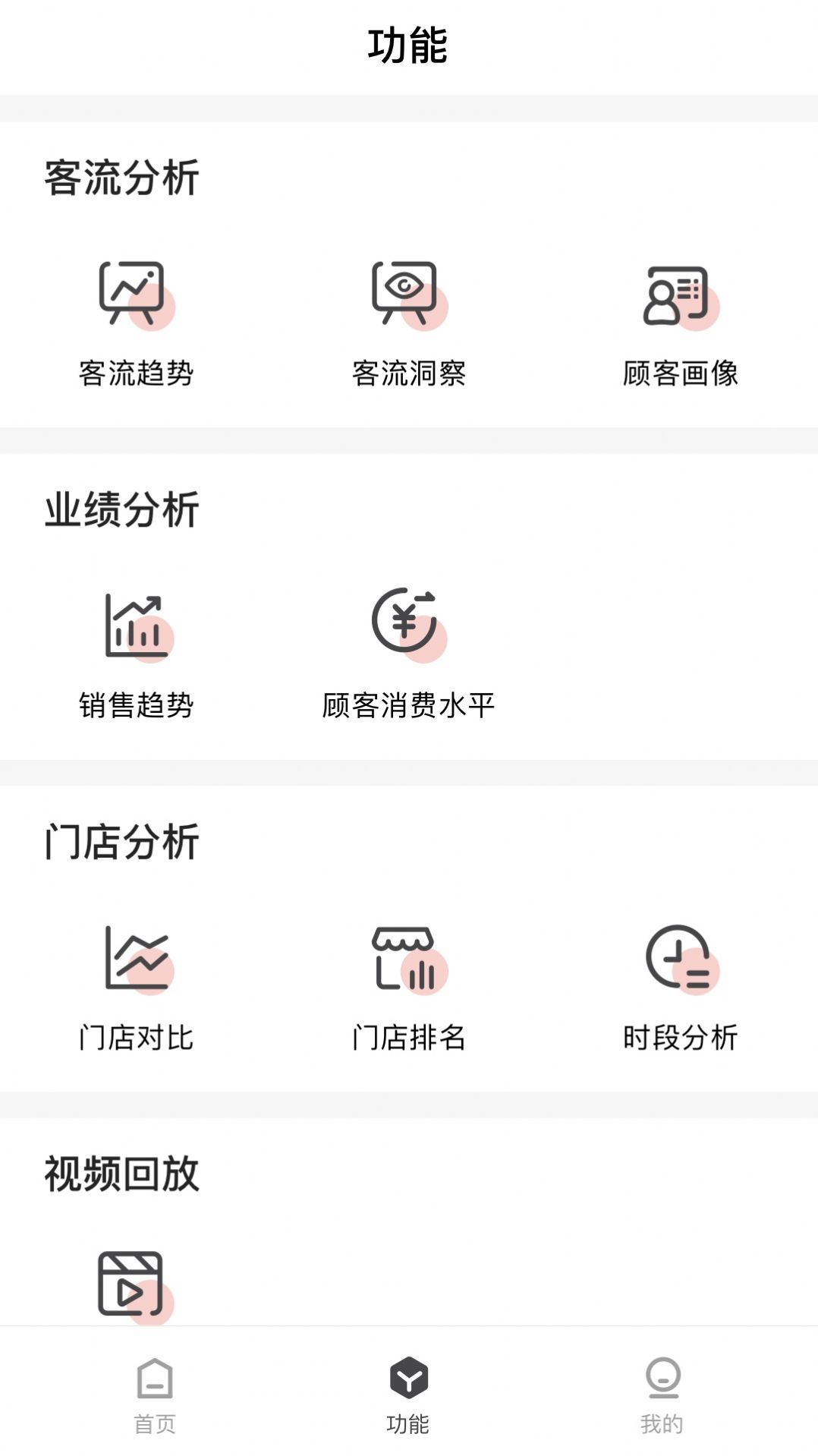Screen dimensions: 818x1456
Task: Tap the 时段分析 text label
Action: [683, 1034]
